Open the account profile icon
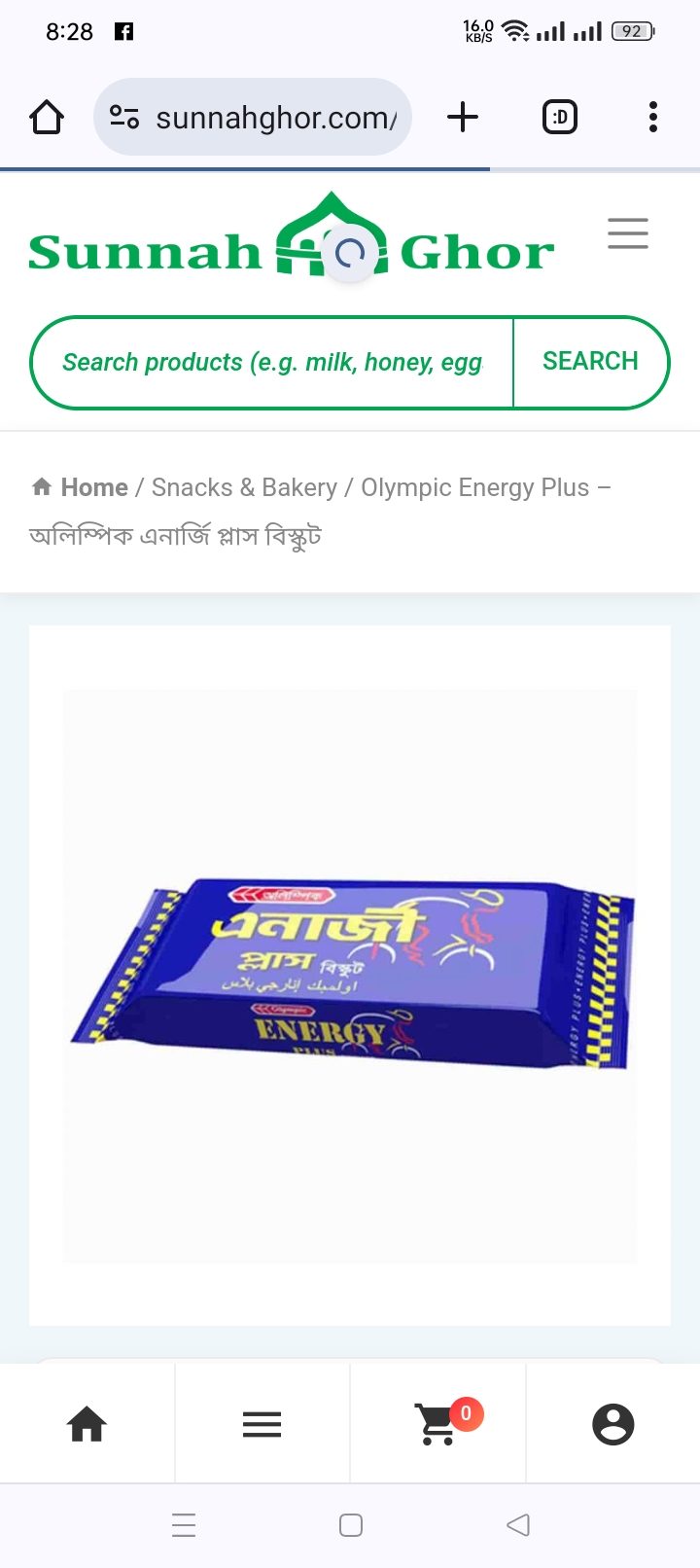The image size is (700, 1568). click(612, 1423)
